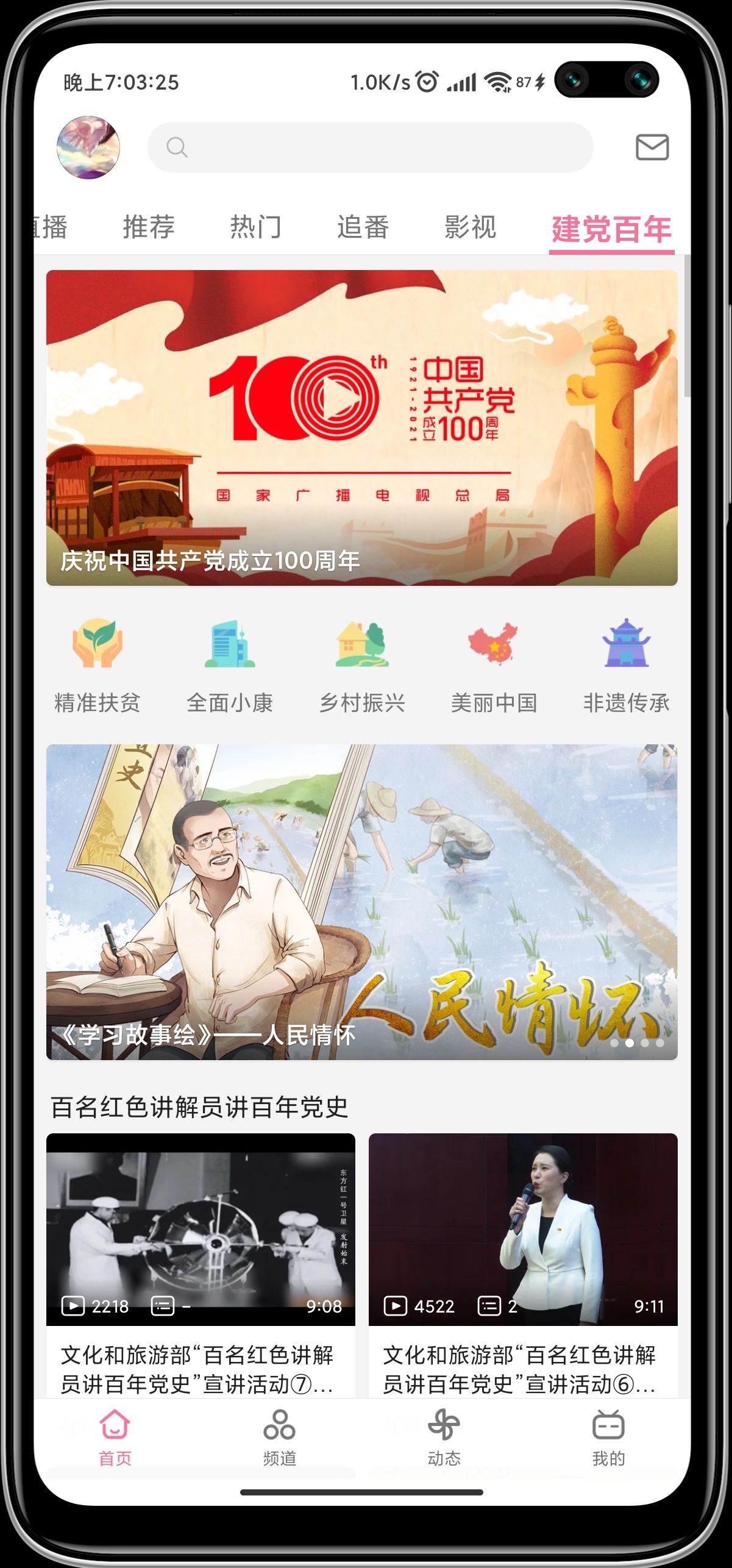The height and width of the screenshot is (1568, 732).
Task: Switch to the 推荐 tab
Action: [x=149, y=227]
